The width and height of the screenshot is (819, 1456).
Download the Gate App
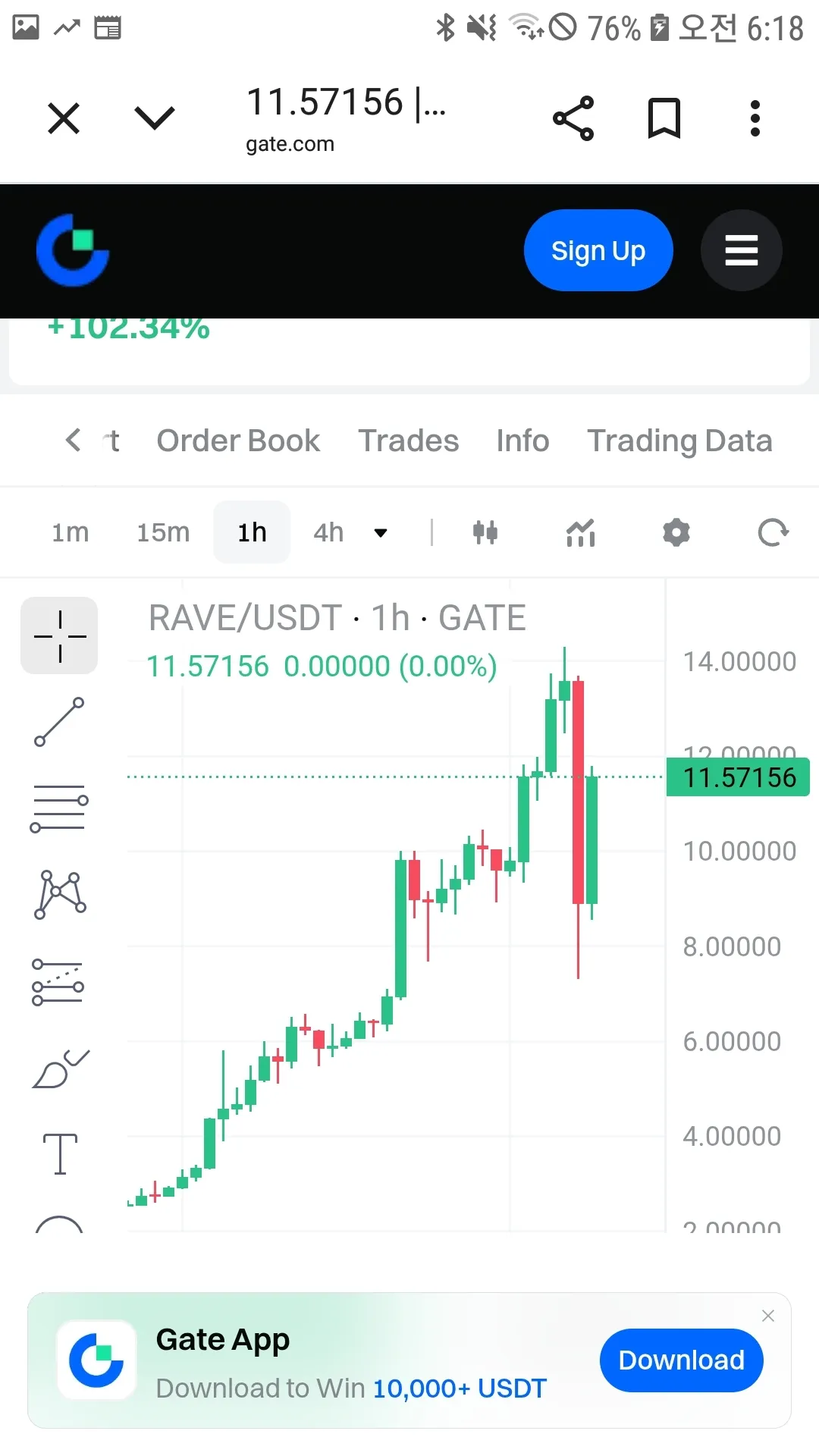(x=681, y=1360)
